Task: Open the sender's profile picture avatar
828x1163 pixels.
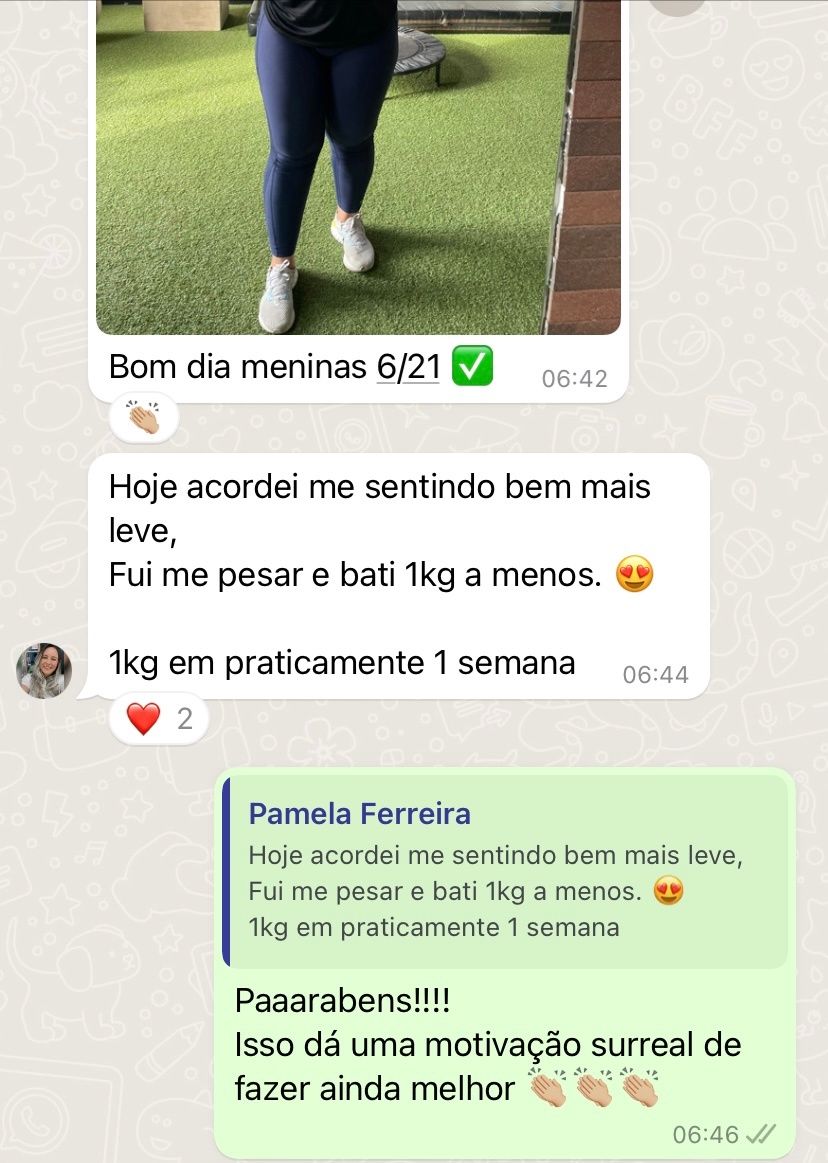Action: pyautogui.click(x=45, y=670)
